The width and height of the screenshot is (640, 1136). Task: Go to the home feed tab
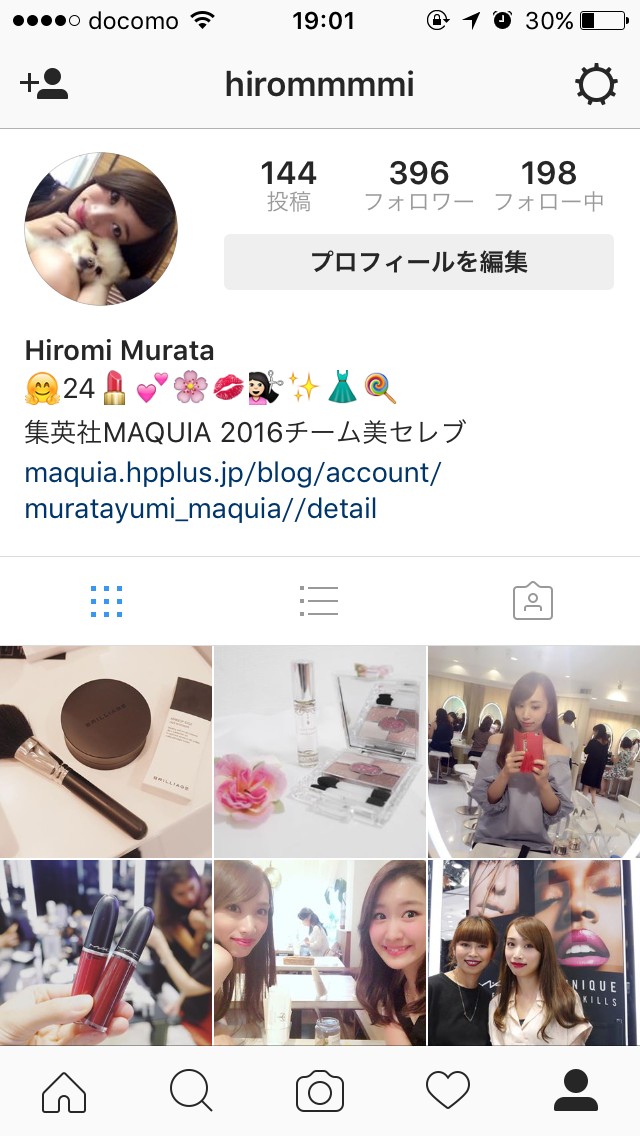pyautogui.click(x=64, y=1091)
